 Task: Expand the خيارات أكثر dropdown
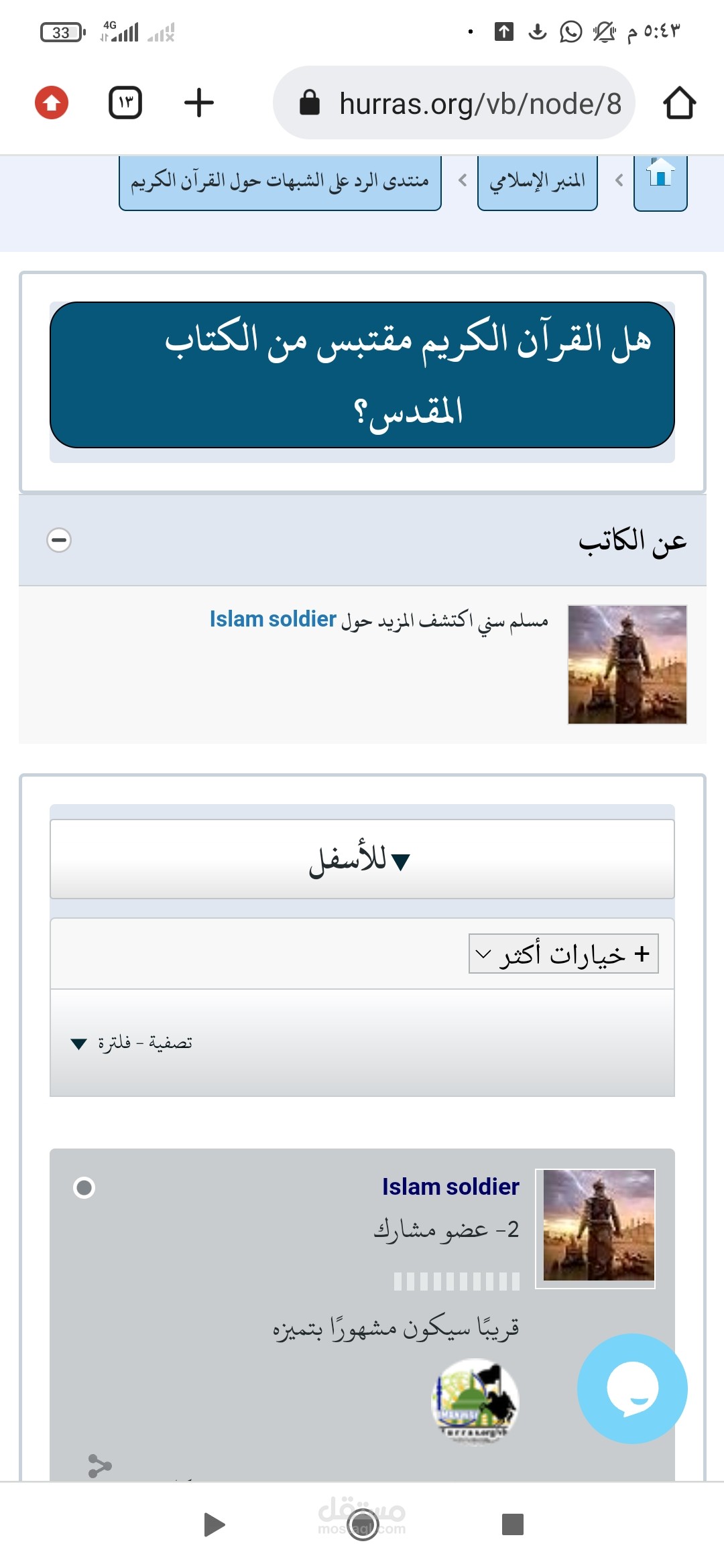point(564,954)
